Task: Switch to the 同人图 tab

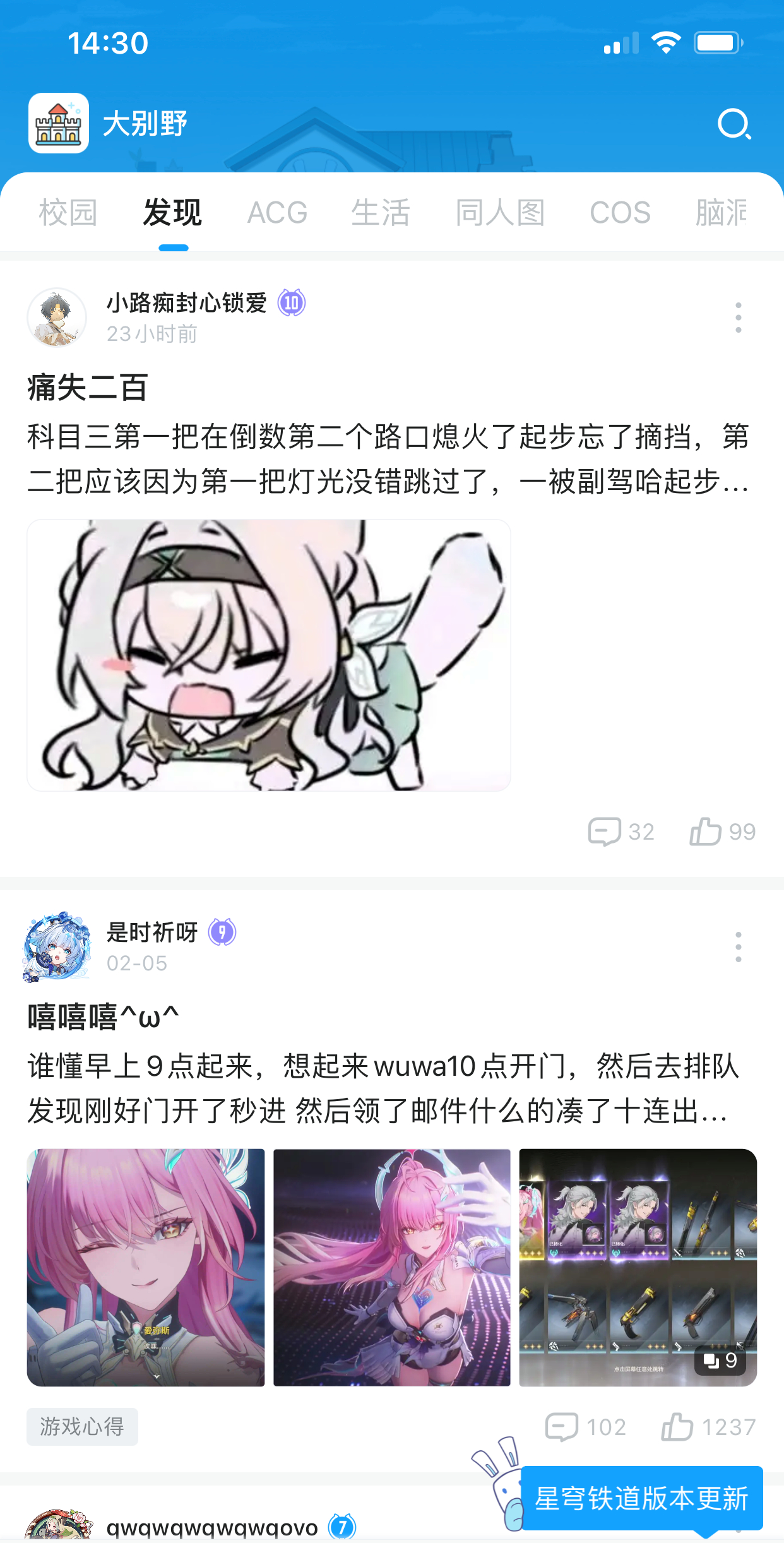Action: [500, 213]
